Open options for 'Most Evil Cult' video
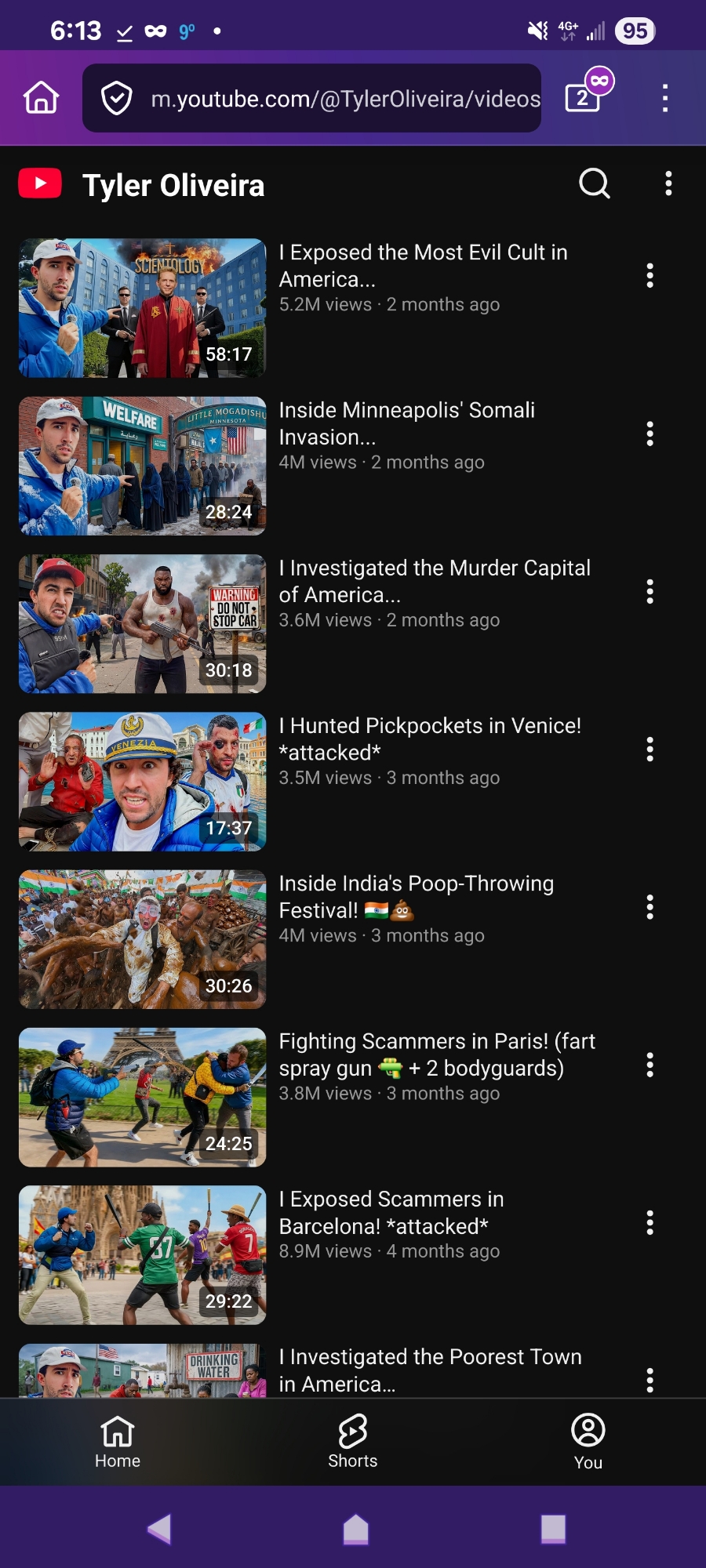 coord(650,276)
